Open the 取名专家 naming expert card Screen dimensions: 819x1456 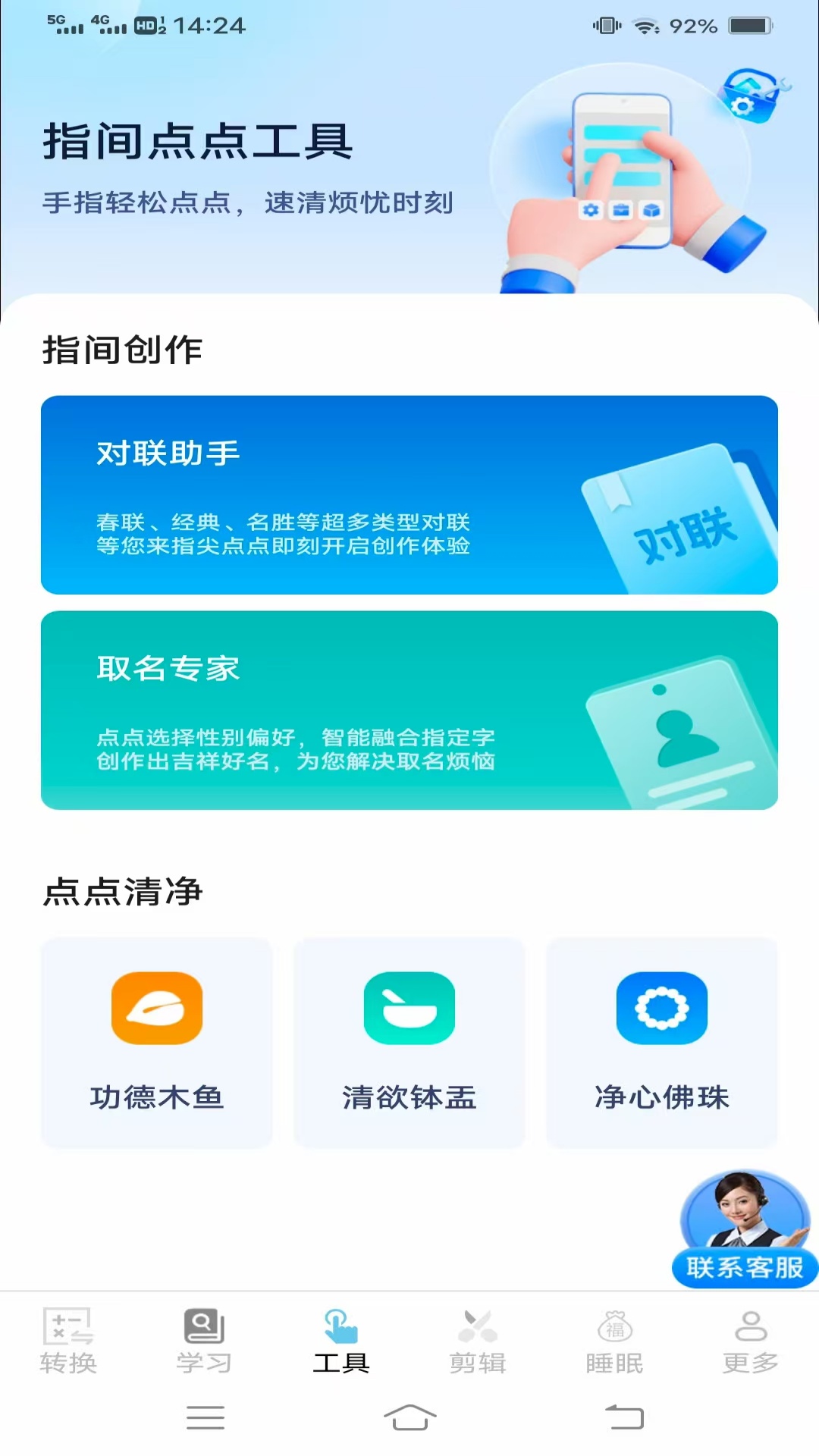tap(409, 711)
